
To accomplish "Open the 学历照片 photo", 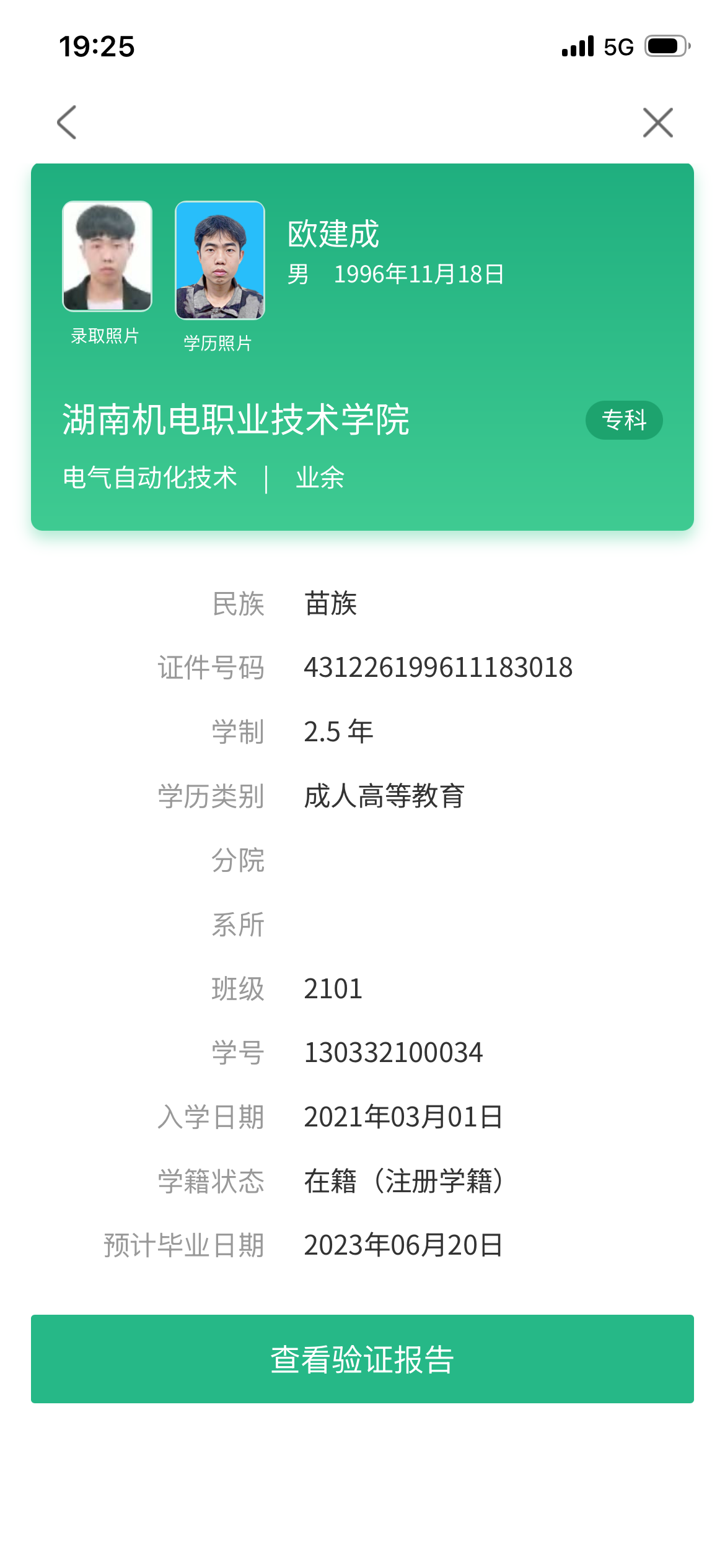I will (x=220, y=260).
